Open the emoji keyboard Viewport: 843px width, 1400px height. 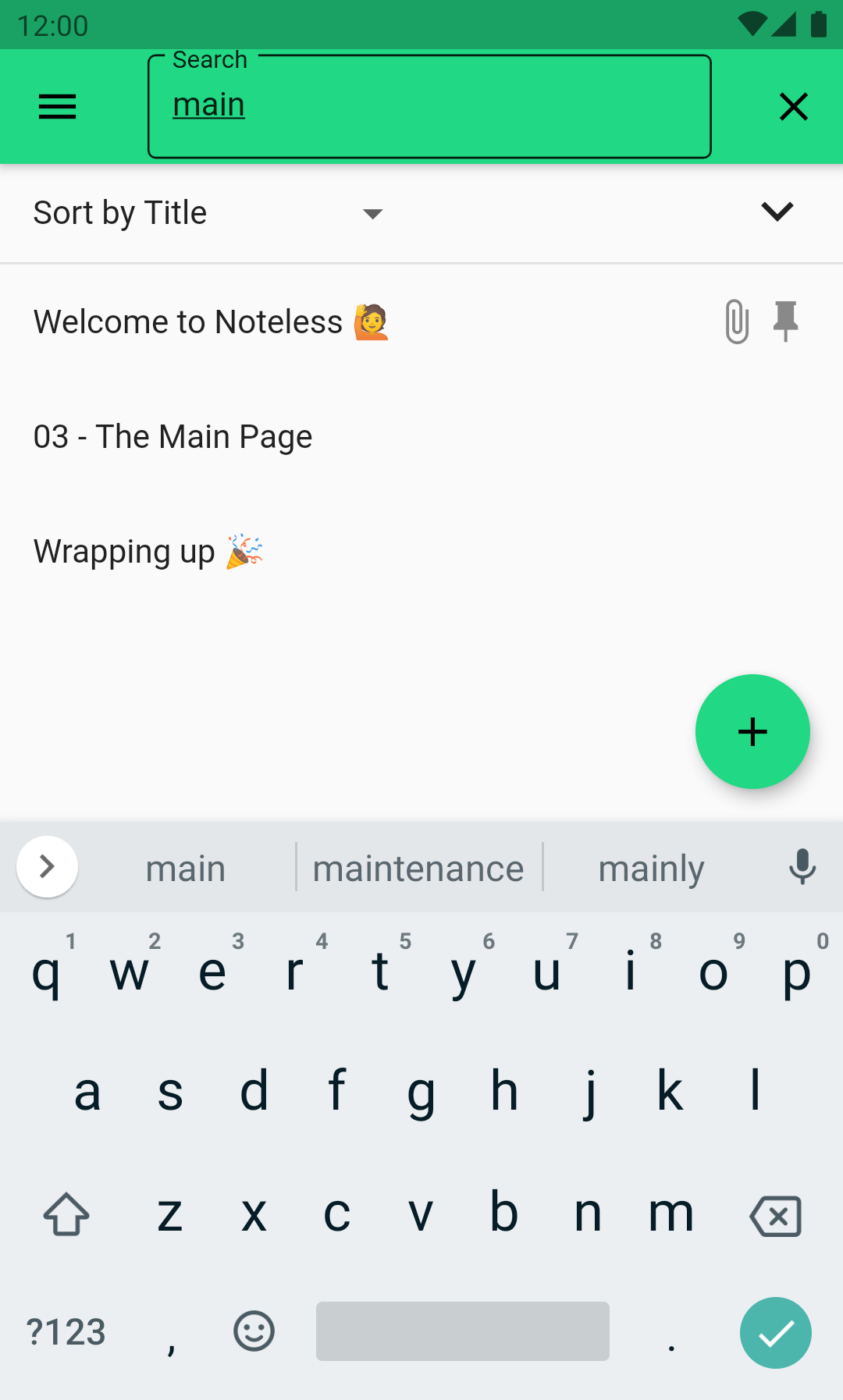254,1331
